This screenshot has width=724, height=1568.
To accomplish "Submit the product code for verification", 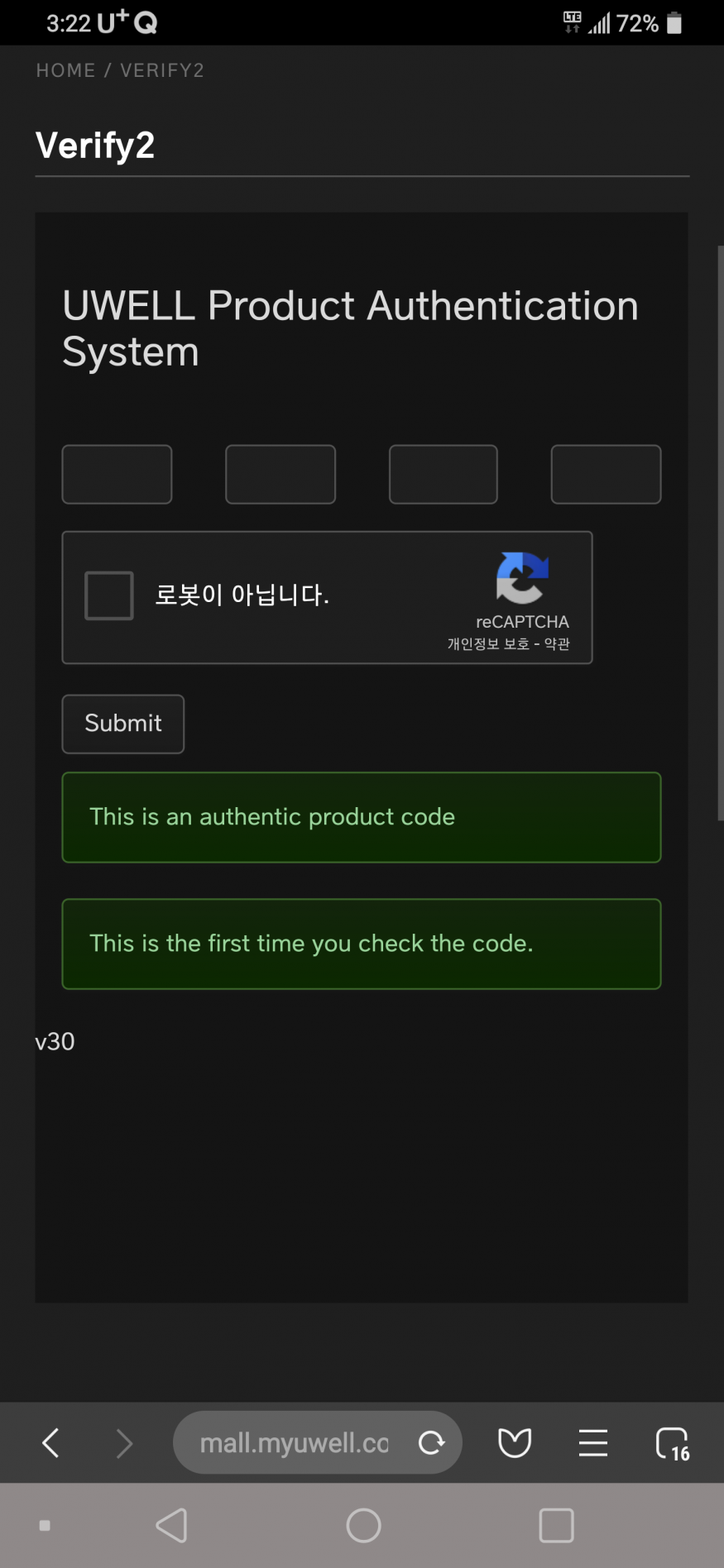I will click(x=123, y=724).
